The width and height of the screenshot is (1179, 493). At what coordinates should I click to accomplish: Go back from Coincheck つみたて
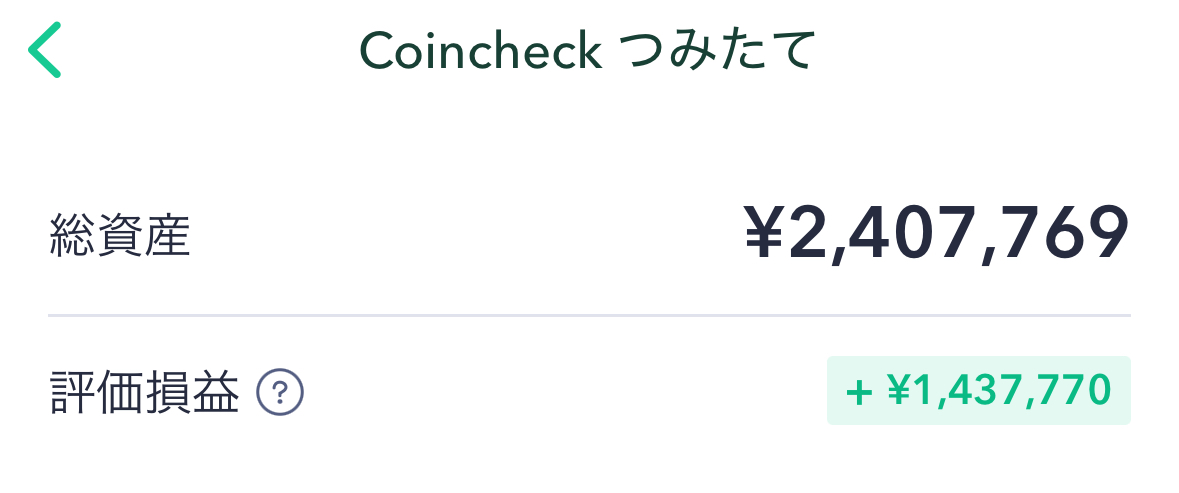[x=45, y=52]
